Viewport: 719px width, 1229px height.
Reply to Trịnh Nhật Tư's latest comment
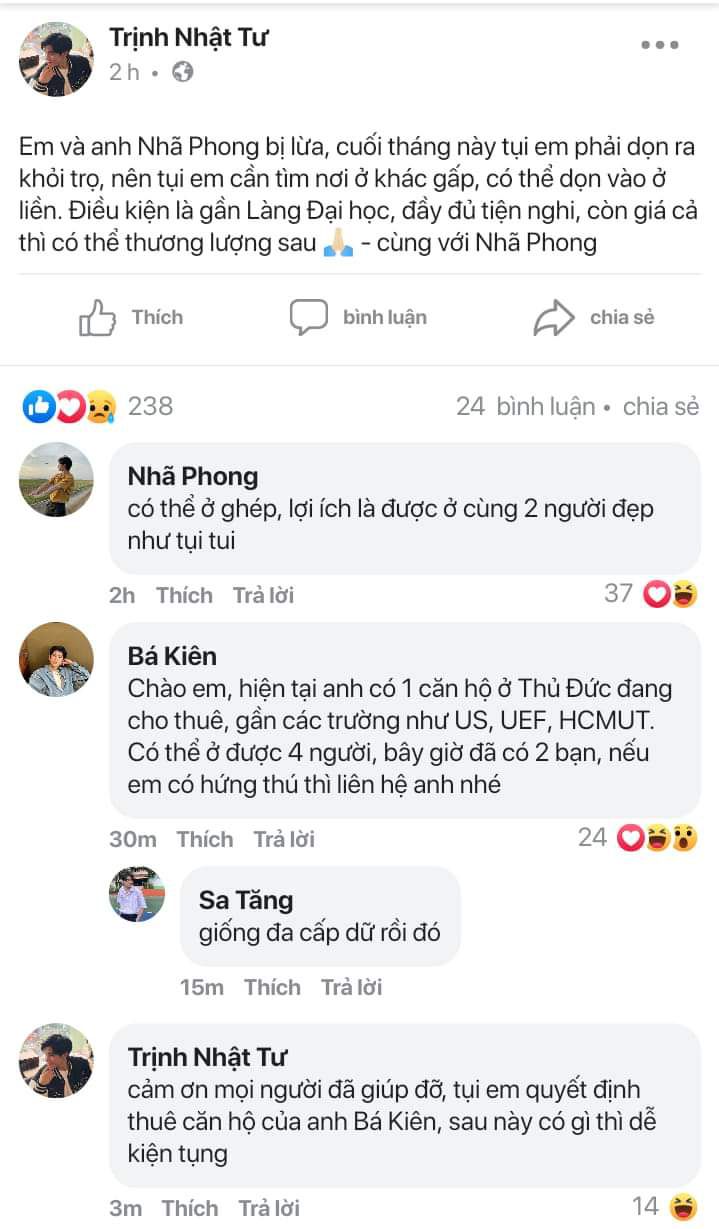(269, 1208)
